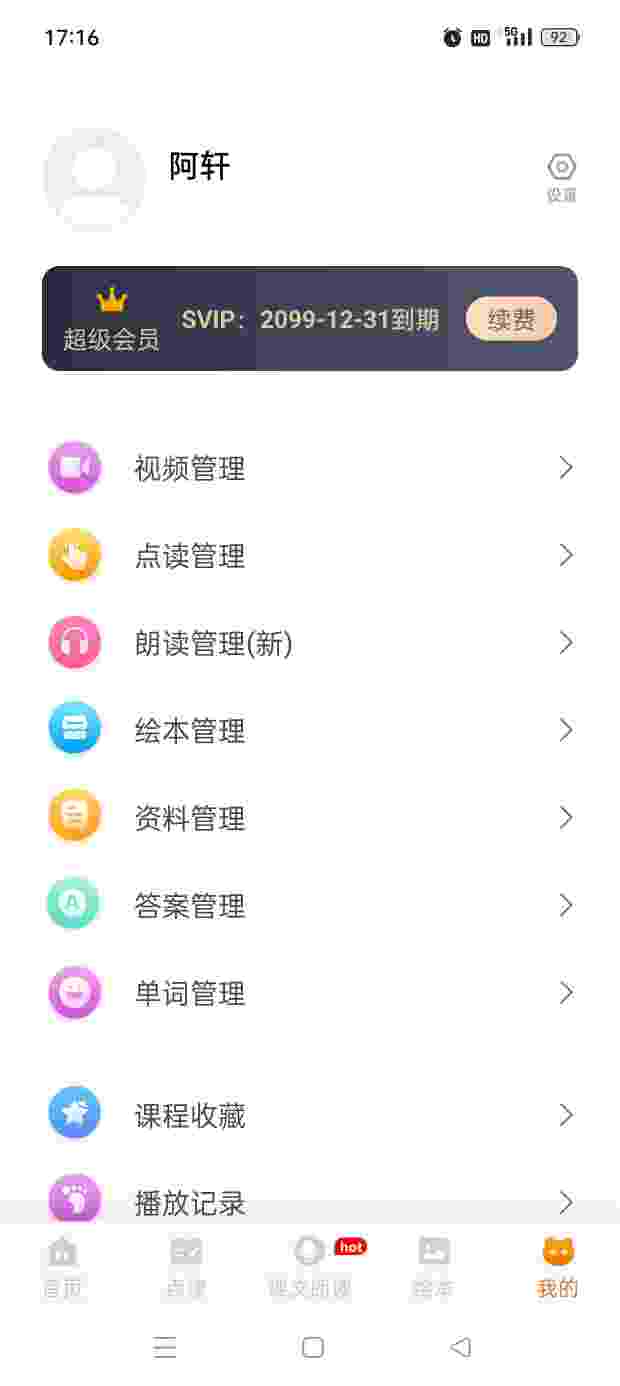Open the 设置 settings icon

(561, 178)
